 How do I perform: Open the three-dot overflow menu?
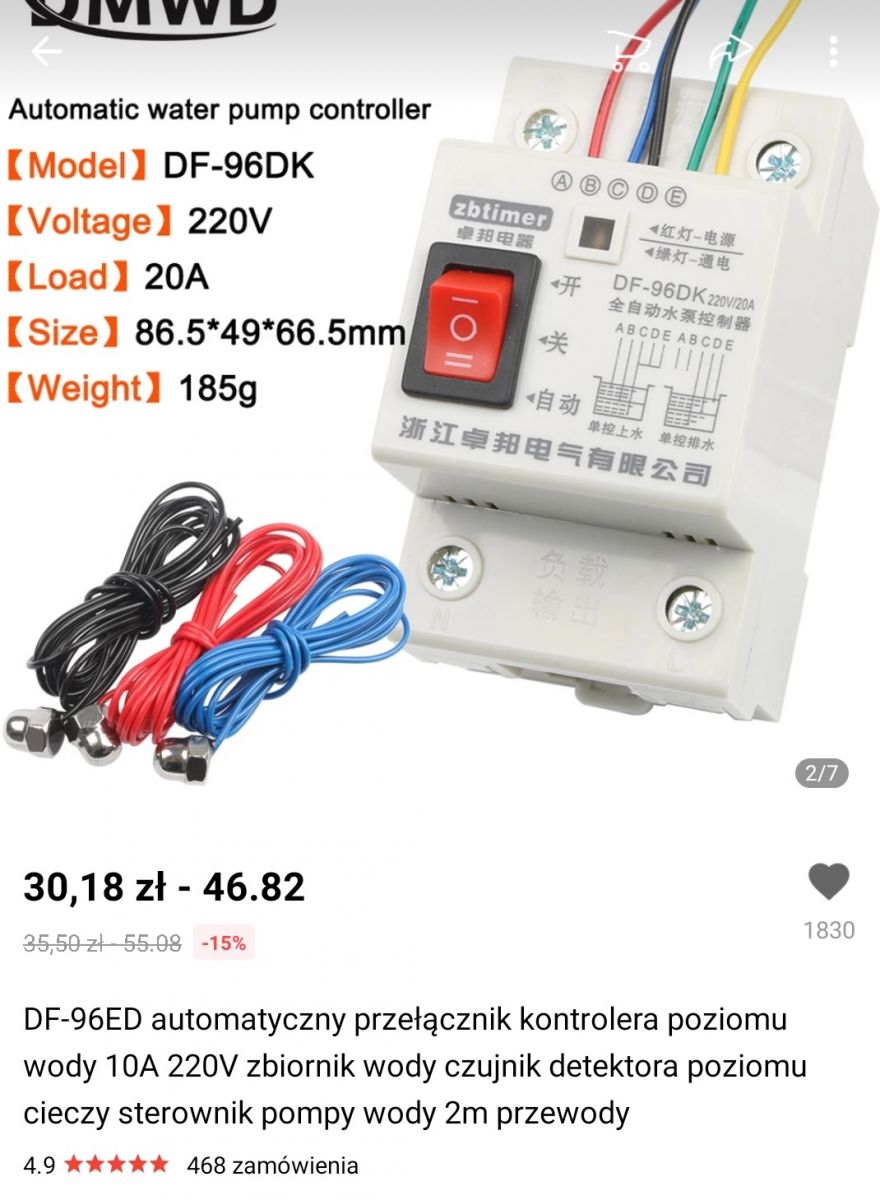(835, 50)
